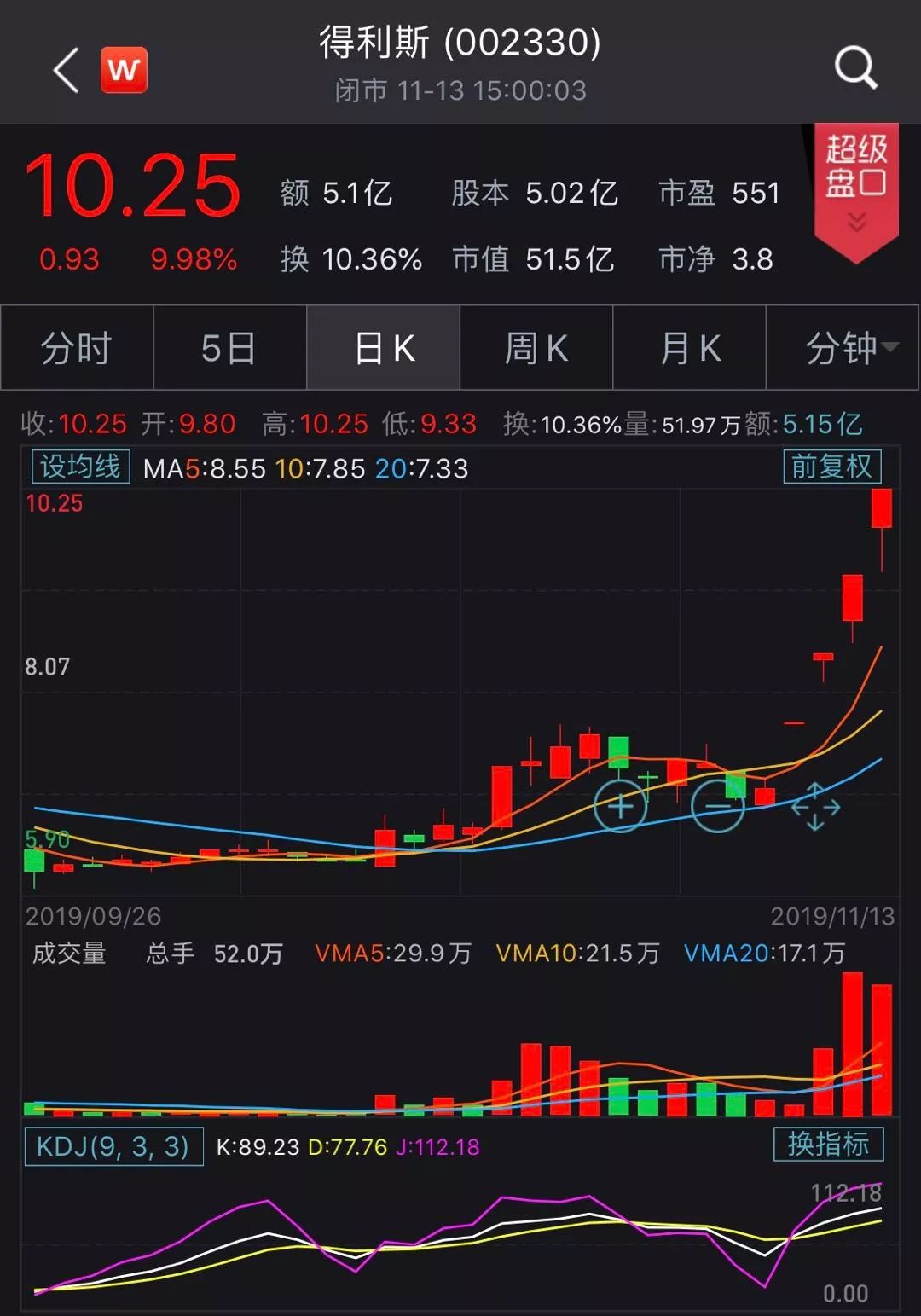The width and height of the screenshot is (921, 1316).
Task: Open the stock search magnifier
Action: (x=855, y=67)
